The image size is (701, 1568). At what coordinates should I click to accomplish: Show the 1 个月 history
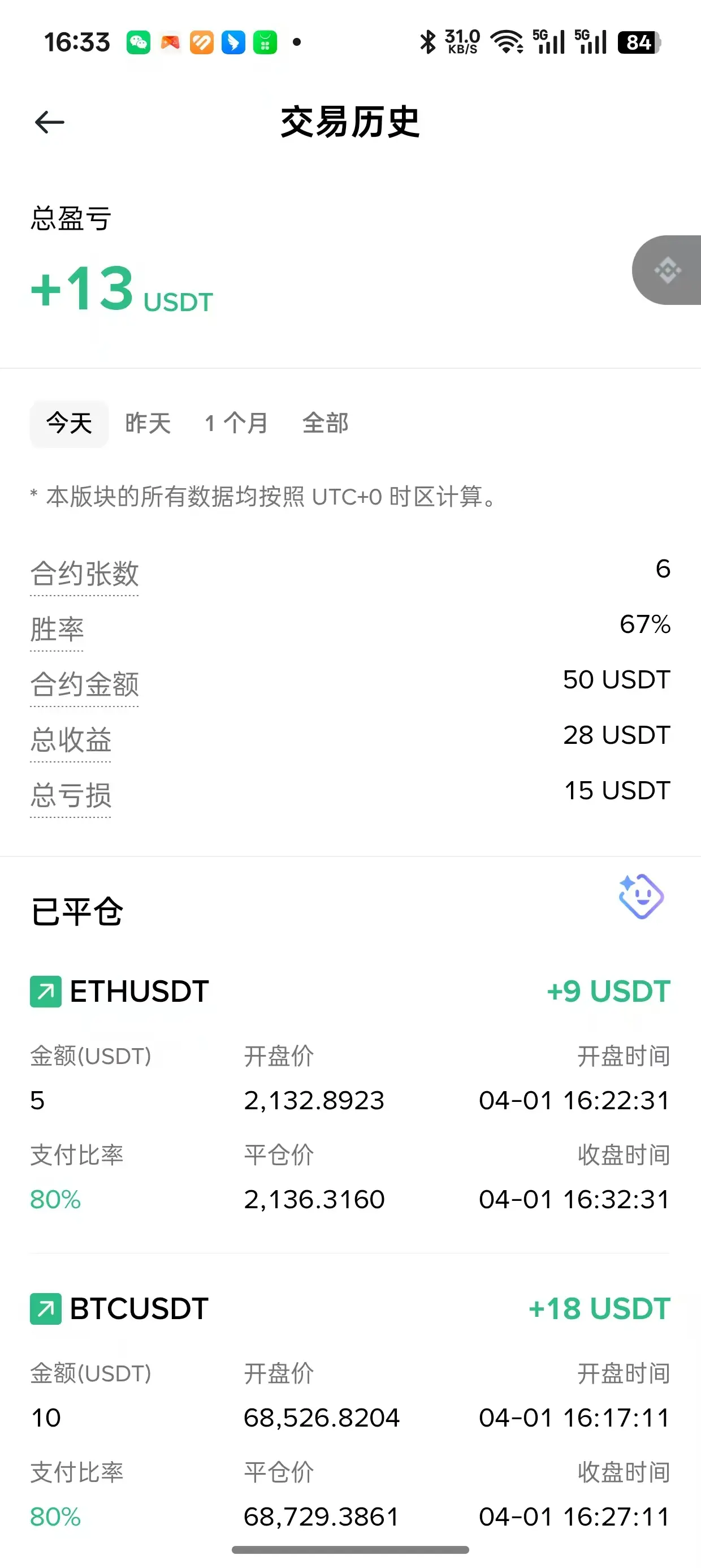[x=236, y=424]
